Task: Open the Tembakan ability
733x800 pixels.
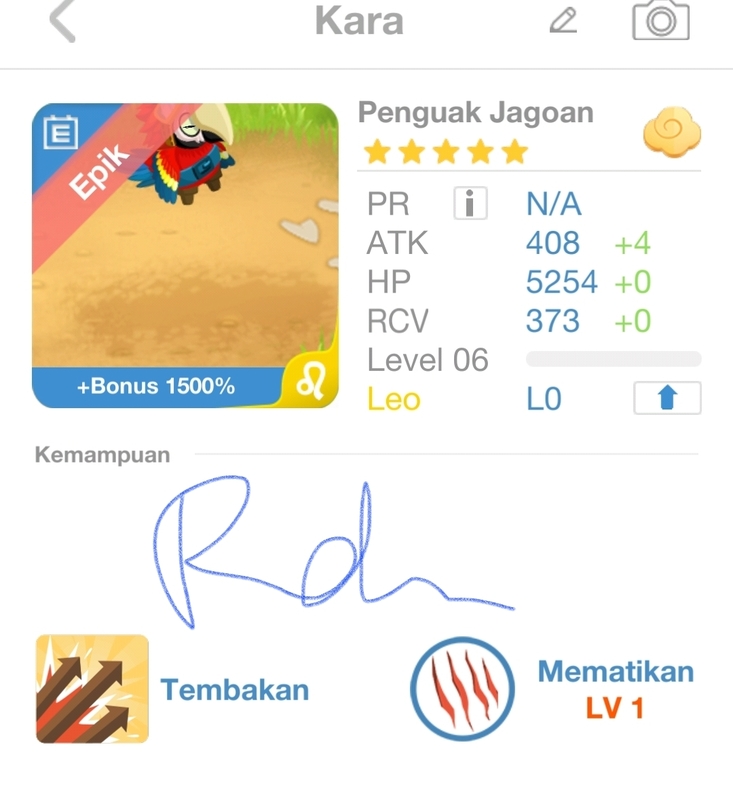Action: click(92, 689)
